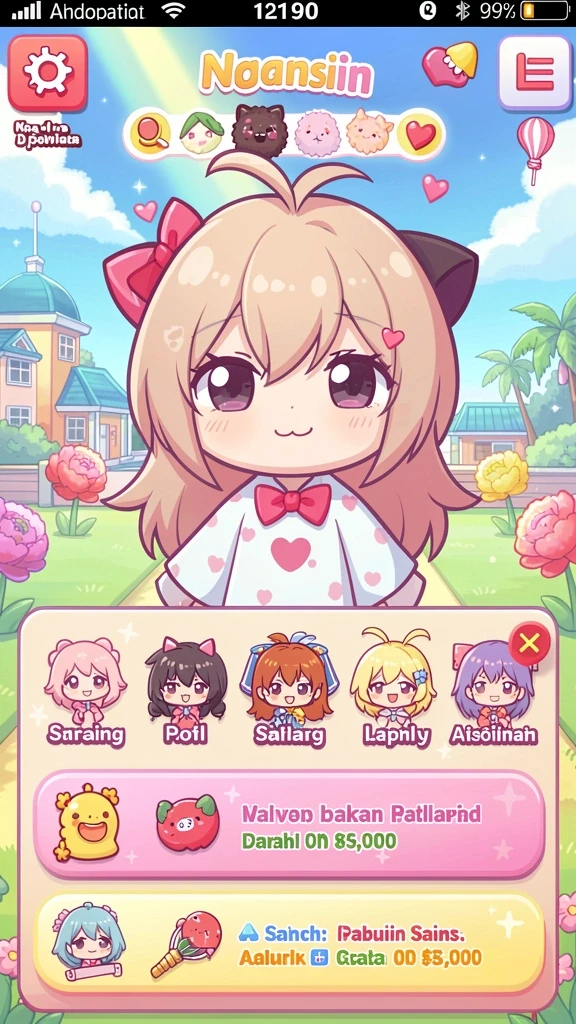This screenshot has height=1024, width=576.
Task: Choose the Pofl character
Action: [x=186, y=692]
